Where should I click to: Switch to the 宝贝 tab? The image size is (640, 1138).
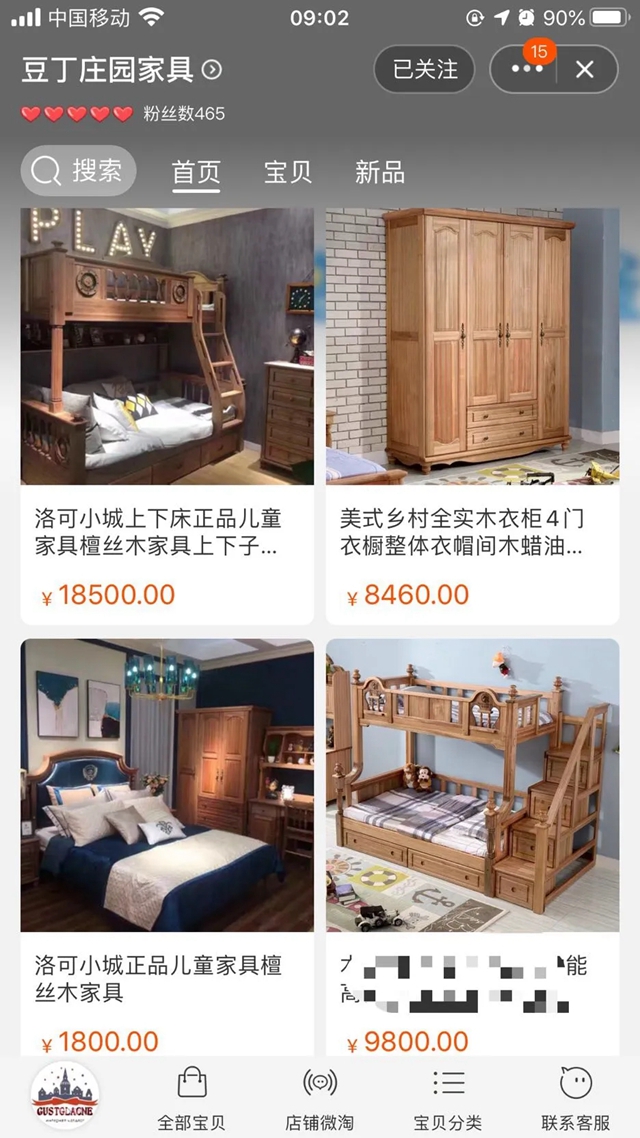(x=288, y=172)
